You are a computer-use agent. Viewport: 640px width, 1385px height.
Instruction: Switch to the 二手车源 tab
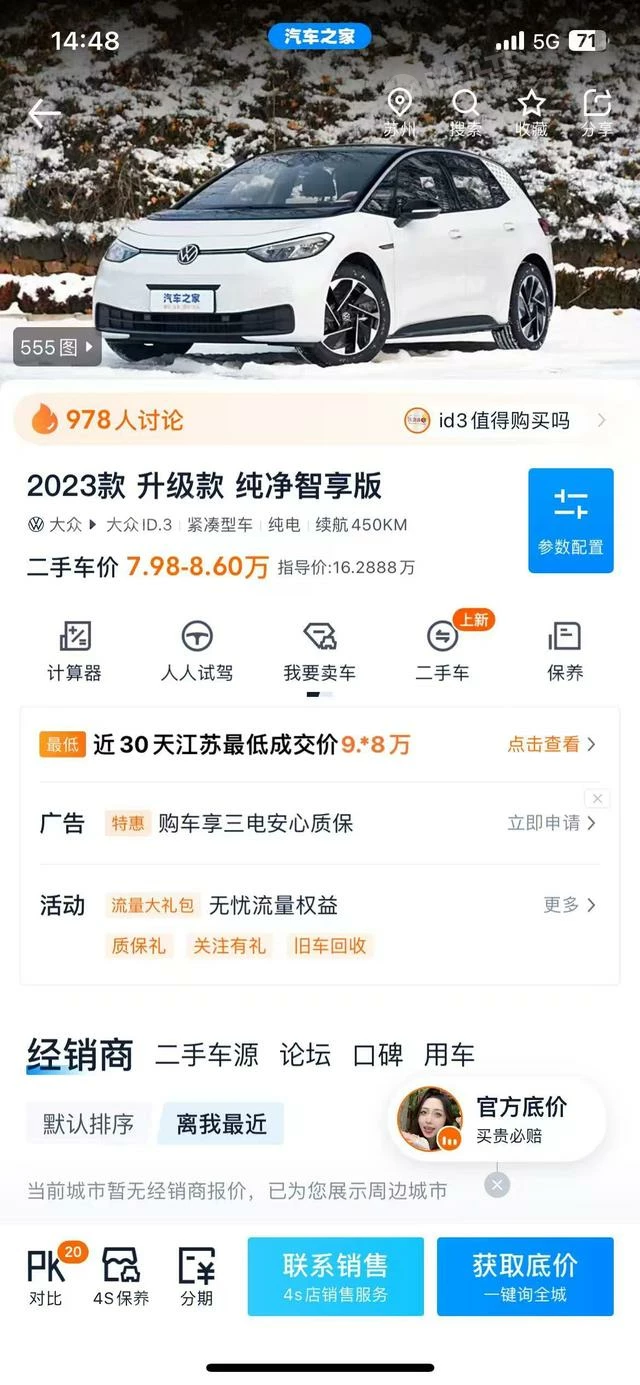point(207,1054)
